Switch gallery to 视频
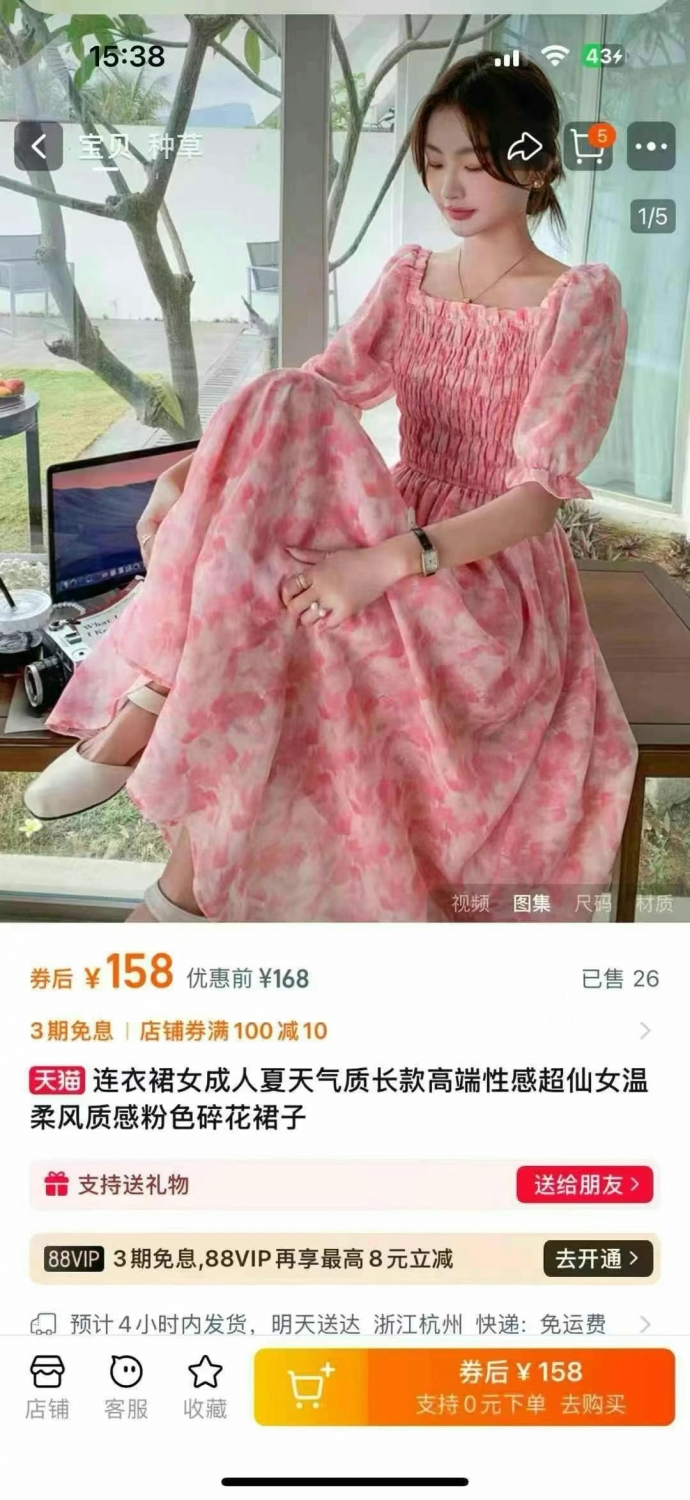Viewport: 690px width, 1500px height. (471, 903)
